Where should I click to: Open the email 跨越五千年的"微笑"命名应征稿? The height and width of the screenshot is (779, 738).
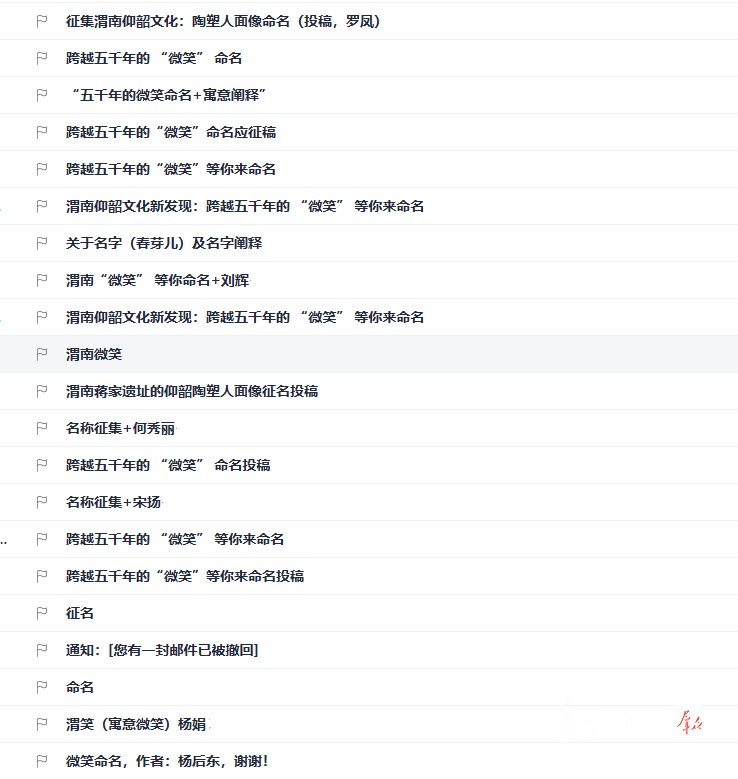pos(171,132)
